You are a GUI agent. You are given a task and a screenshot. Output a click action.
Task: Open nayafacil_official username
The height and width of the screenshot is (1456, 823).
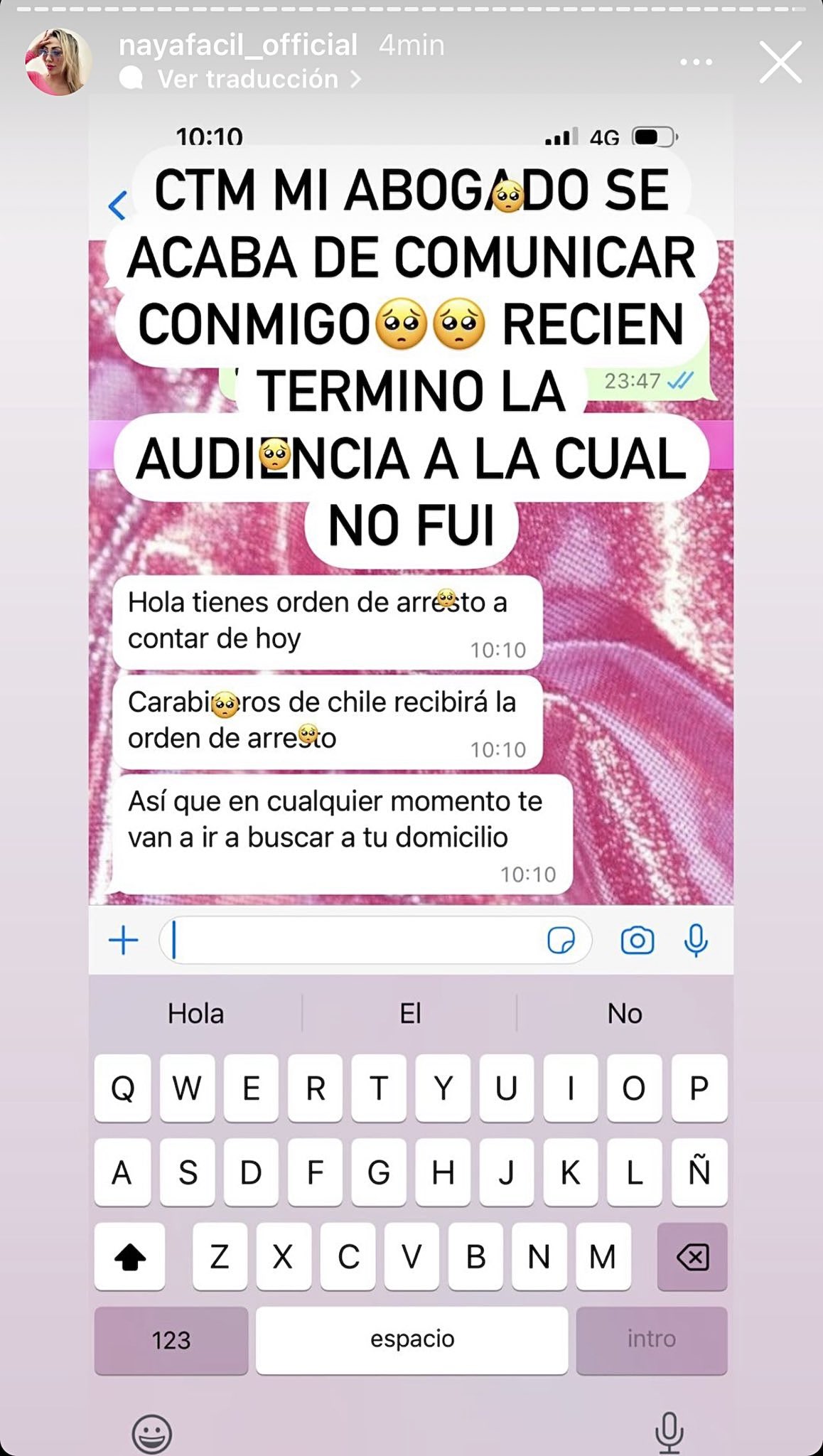click(x=237, y=45)
